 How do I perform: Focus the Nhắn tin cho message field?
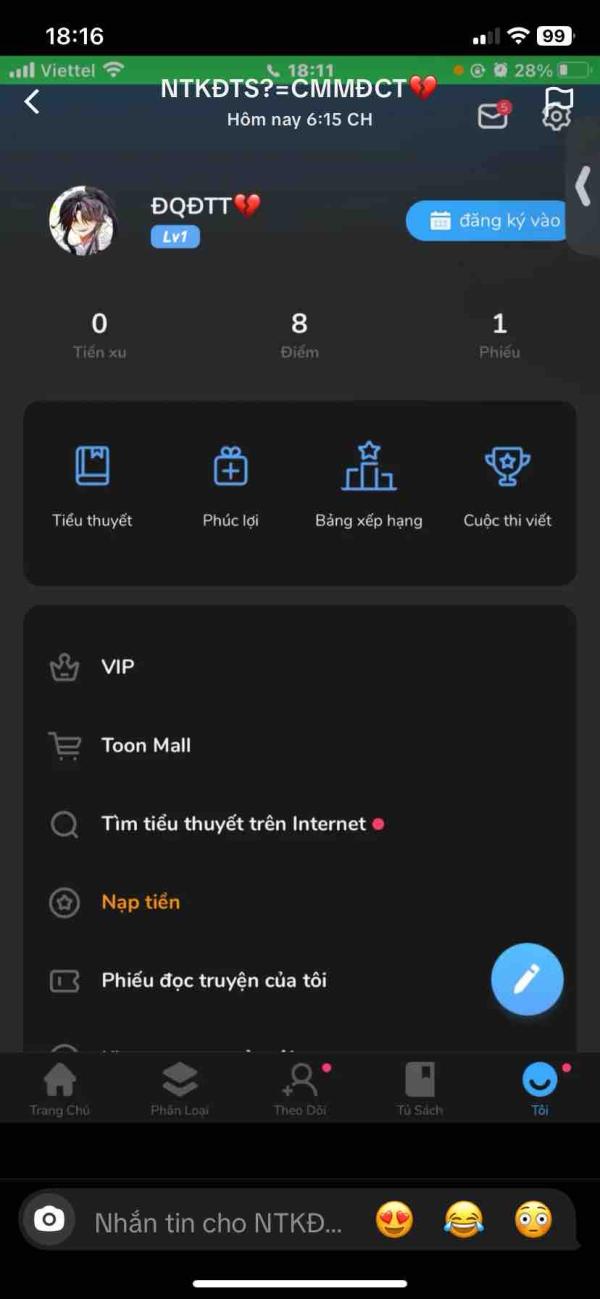click(x=218, y=1221)
